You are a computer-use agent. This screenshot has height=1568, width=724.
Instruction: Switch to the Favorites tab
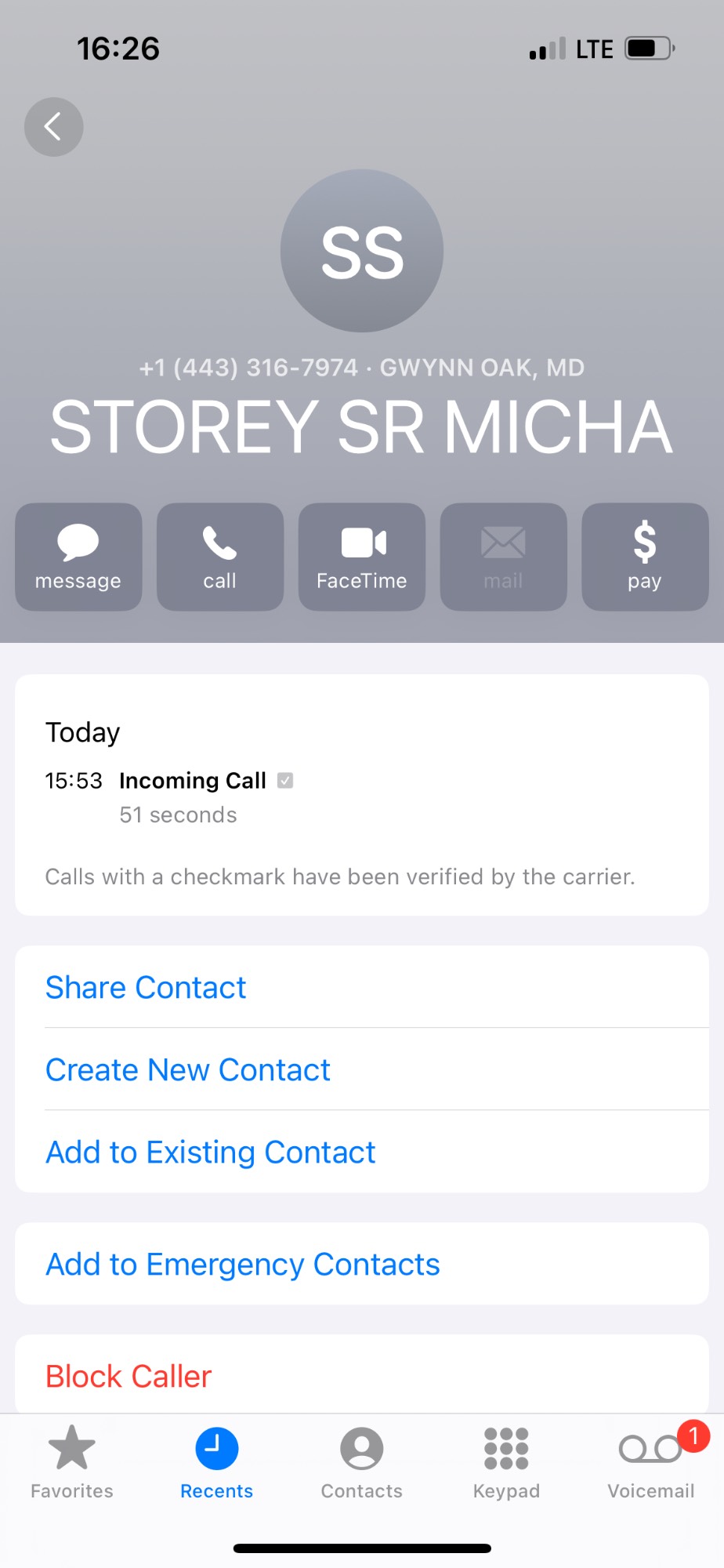tap(72, 1462)
